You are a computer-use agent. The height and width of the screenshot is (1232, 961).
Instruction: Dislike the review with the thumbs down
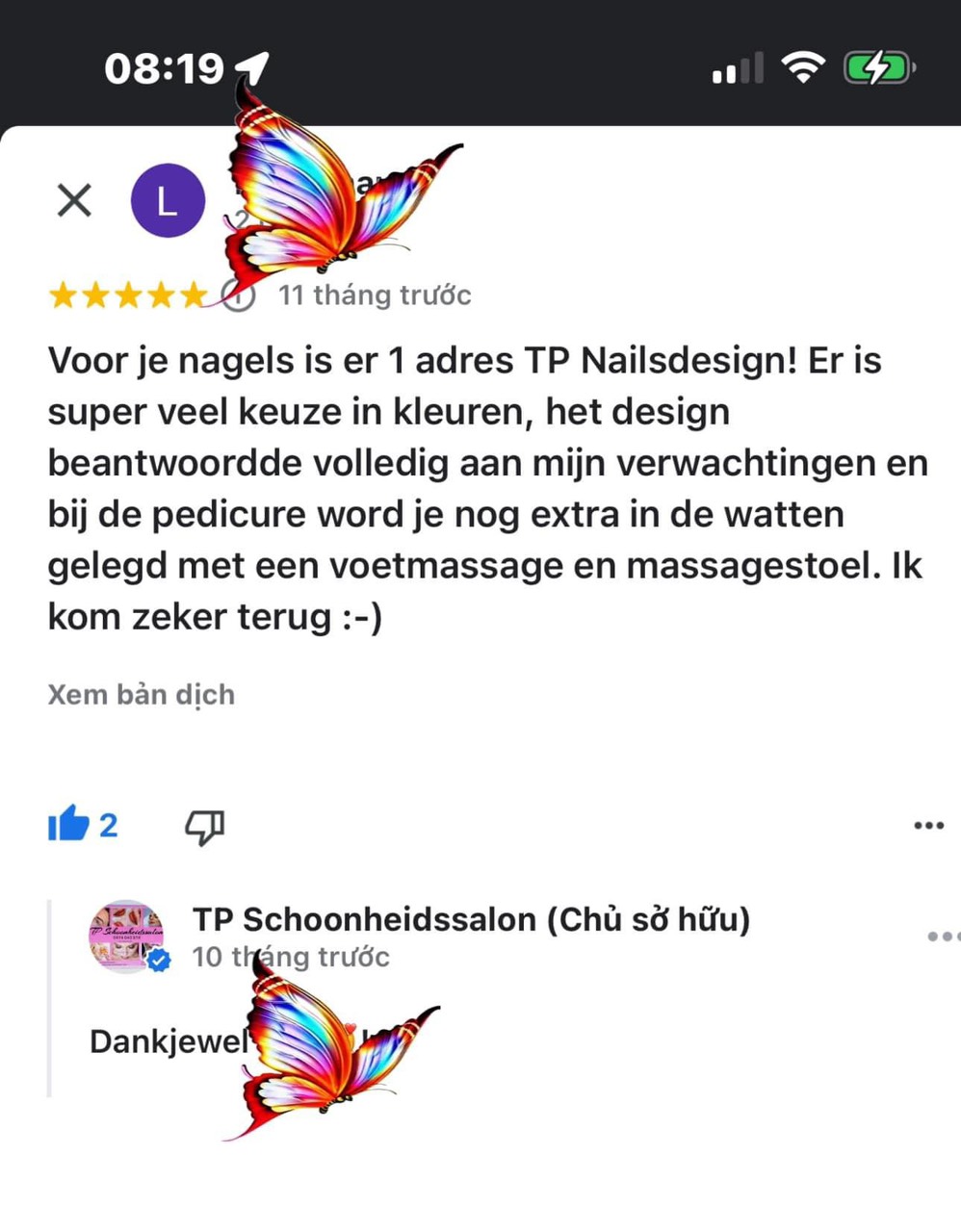(x=204, y=826)
